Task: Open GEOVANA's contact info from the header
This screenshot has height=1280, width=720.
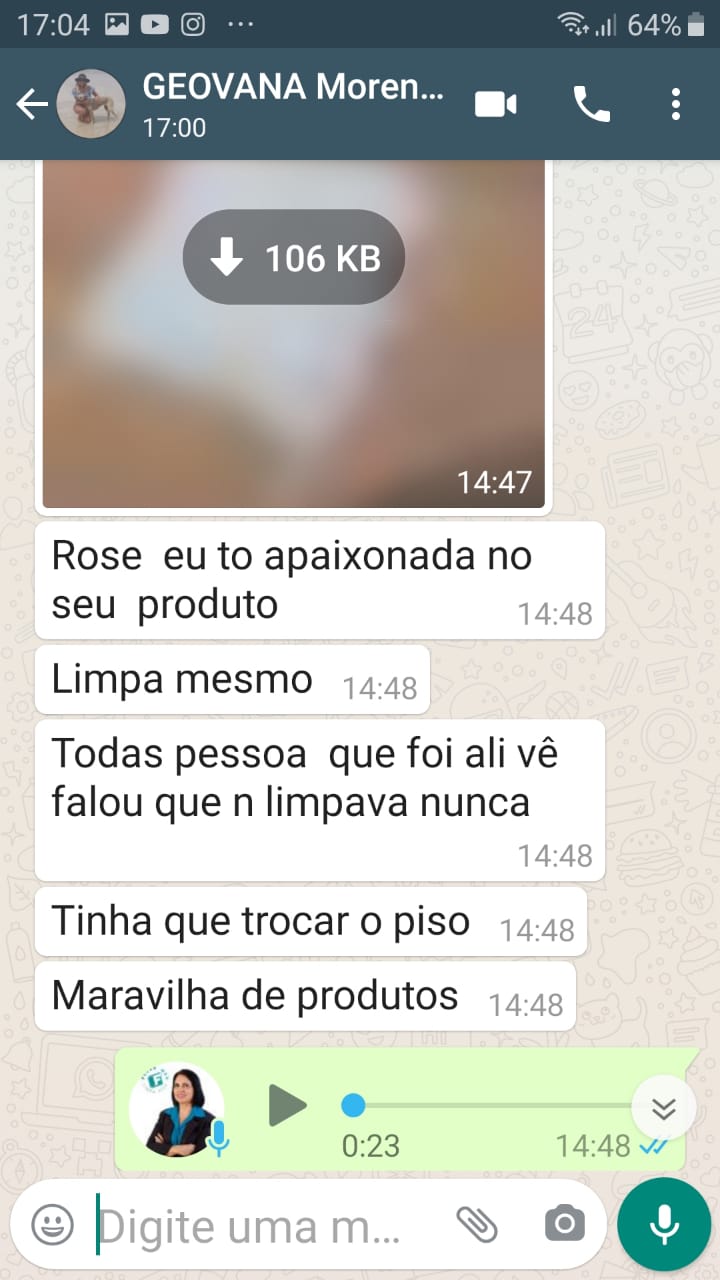Action: pyautogui.click(x=292, y=104)
